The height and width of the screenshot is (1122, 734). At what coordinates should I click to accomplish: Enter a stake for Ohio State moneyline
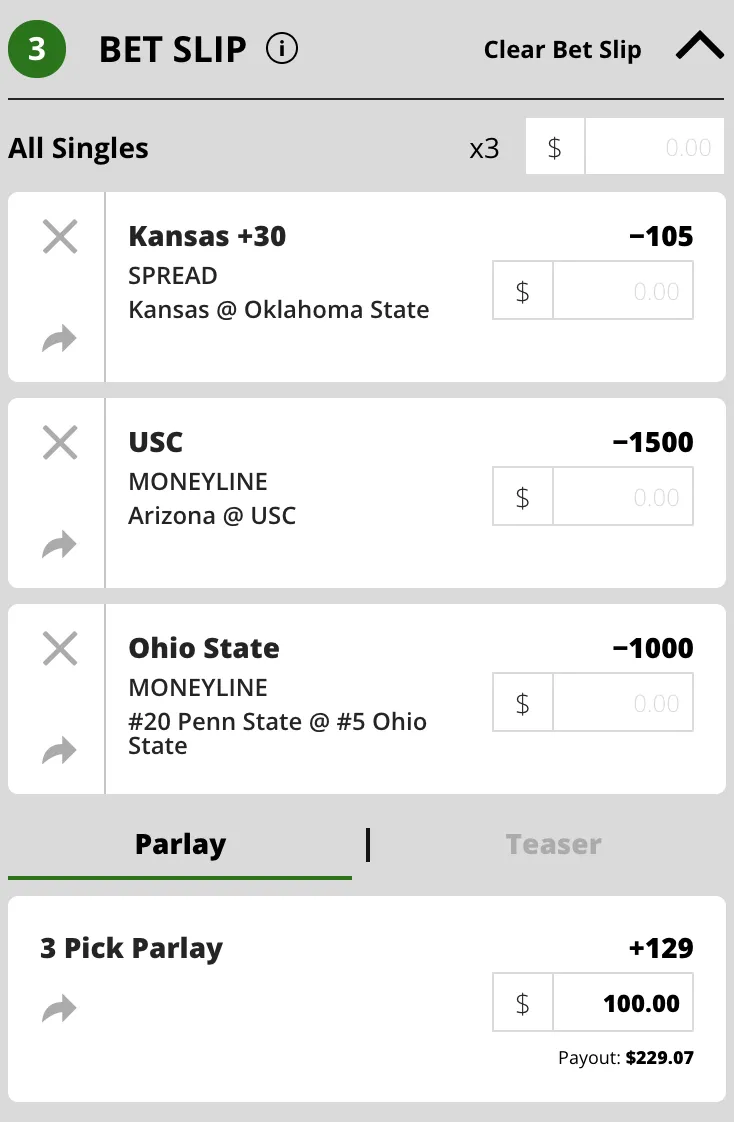click(622, 703)
